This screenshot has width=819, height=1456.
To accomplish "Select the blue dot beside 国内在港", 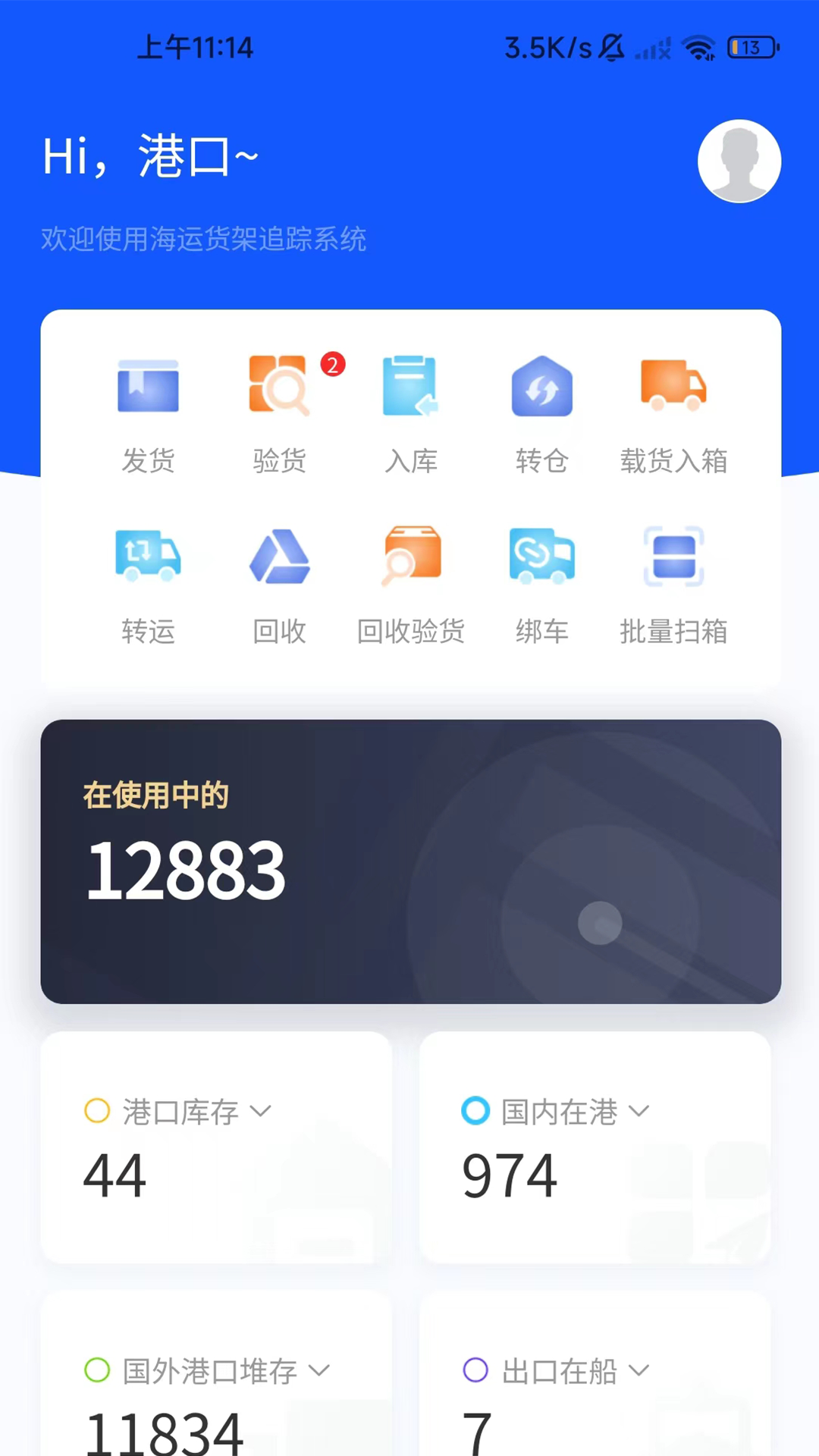I will tap(475, 1110).
